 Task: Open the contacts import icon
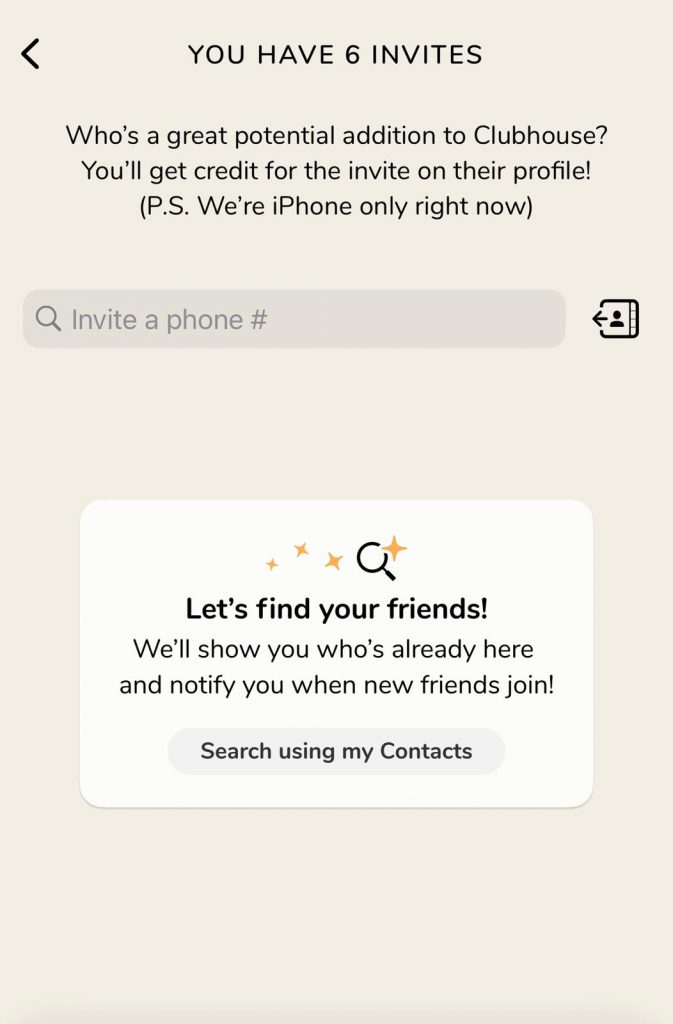click(x=616, y=319)
